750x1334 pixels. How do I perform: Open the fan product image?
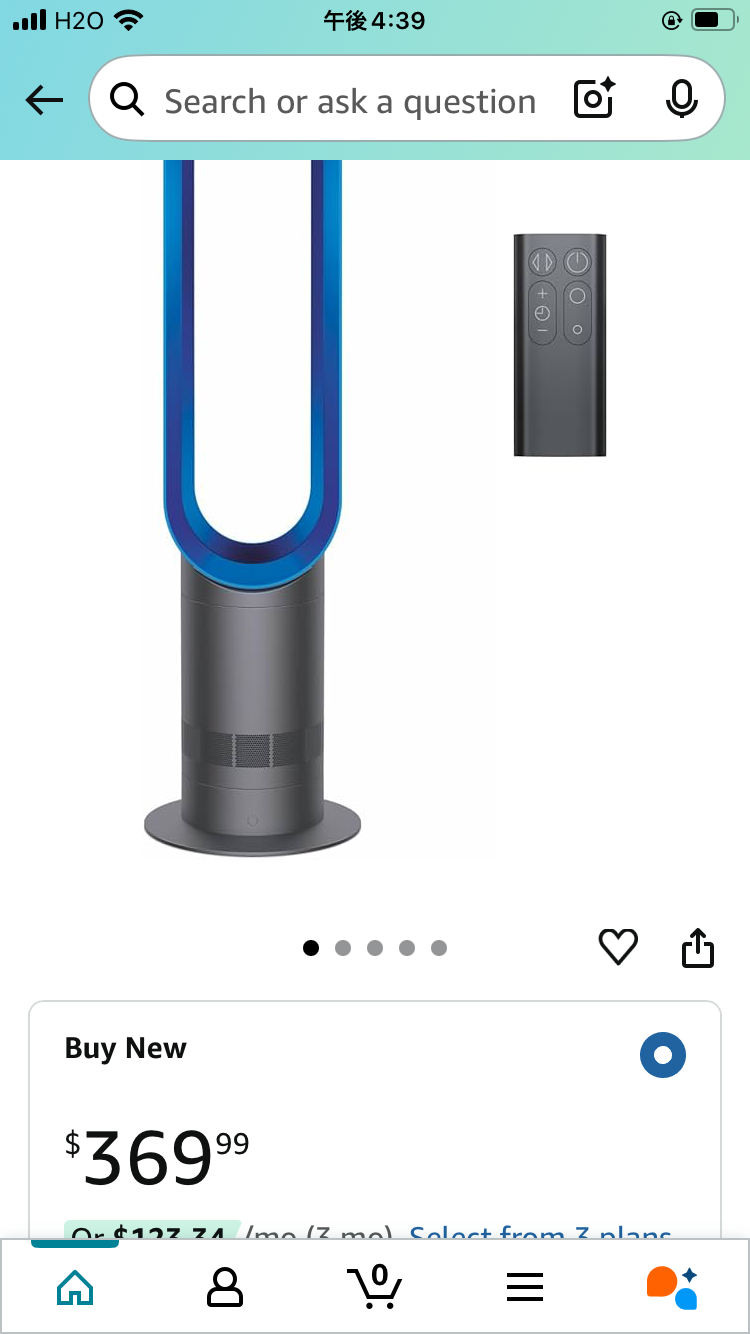click(375, 510)
